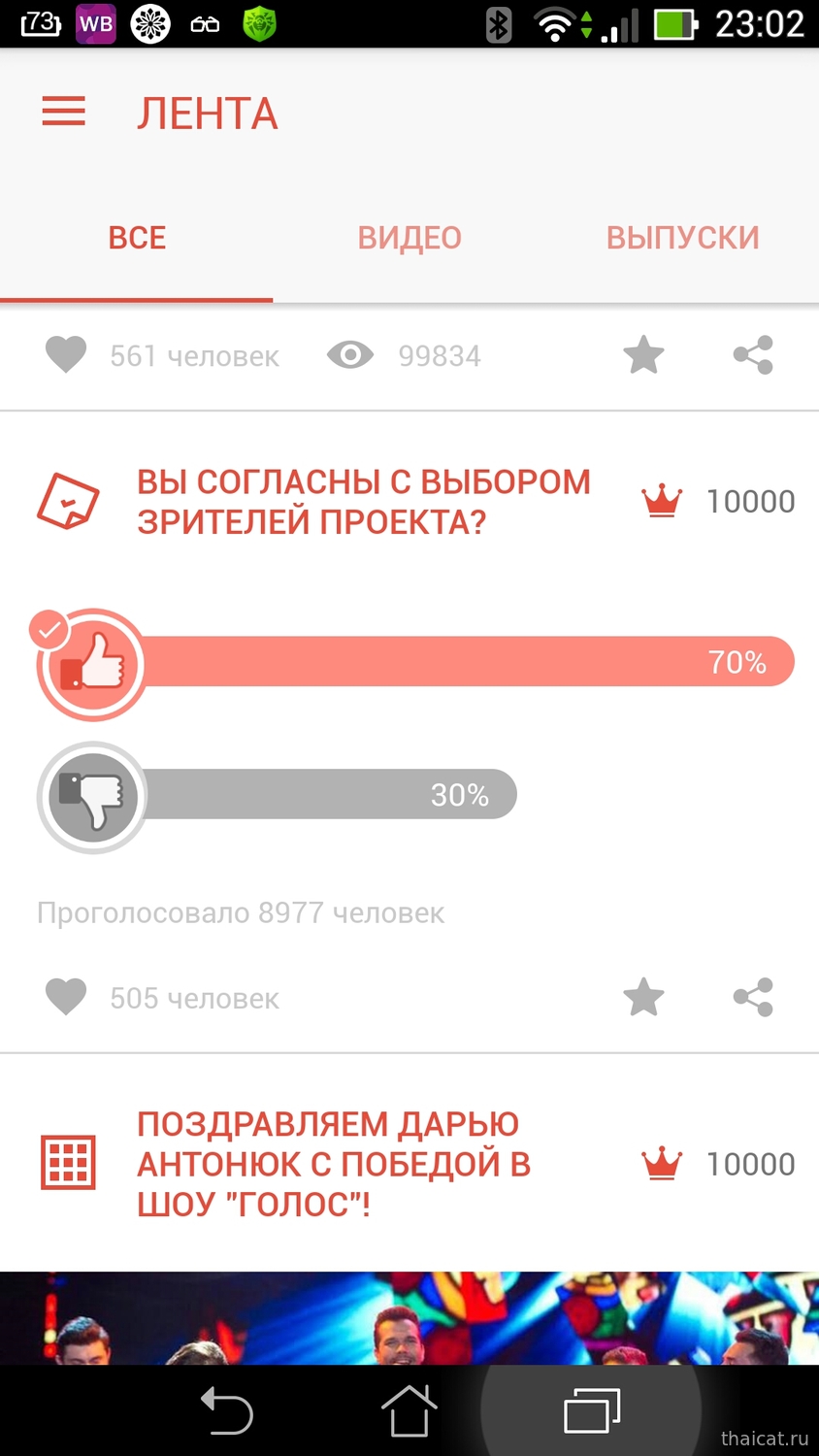Viewport: 819px width, 1456px height.
Task: Select the ВСЕ tab
Action: tap(137, 238)
